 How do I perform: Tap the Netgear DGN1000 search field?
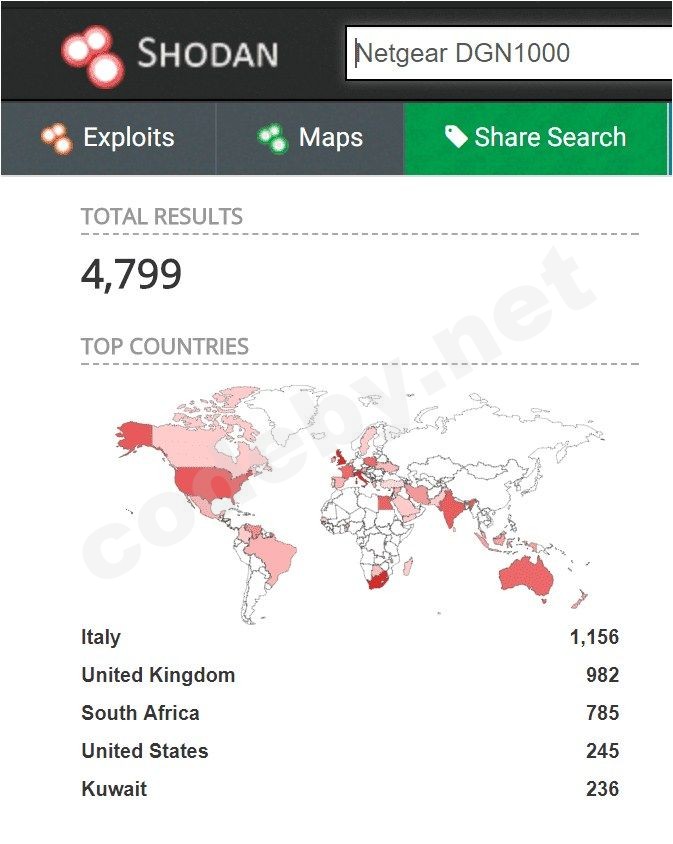click(510, 53)
